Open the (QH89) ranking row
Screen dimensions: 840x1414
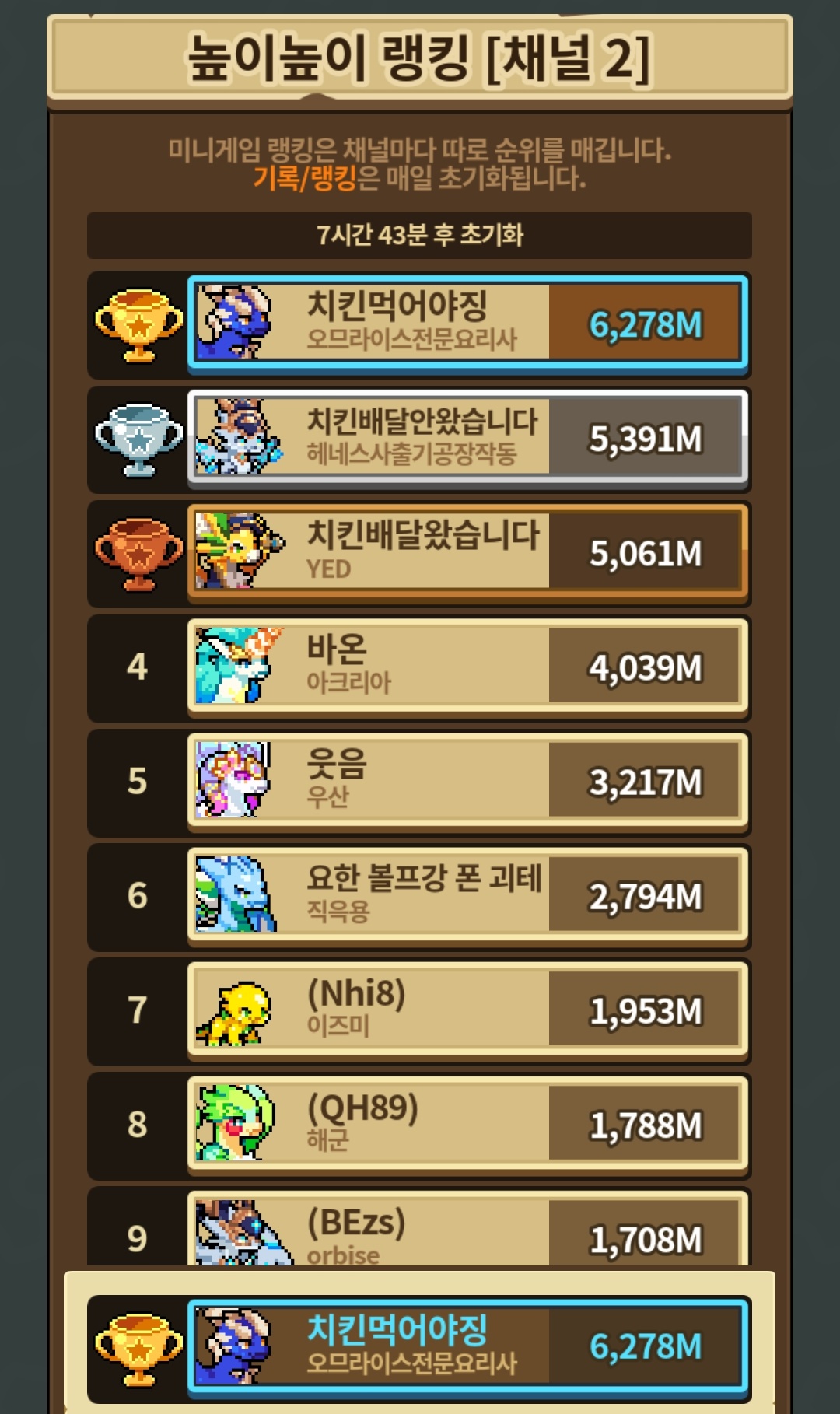pos(467,1124)
